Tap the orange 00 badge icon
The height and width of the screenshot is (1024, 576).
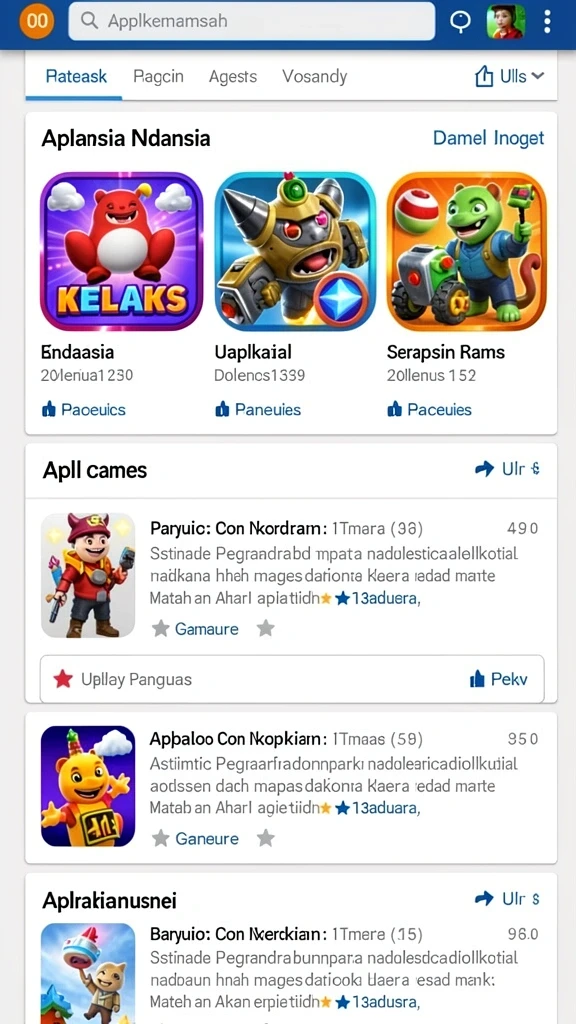point(37,21)
